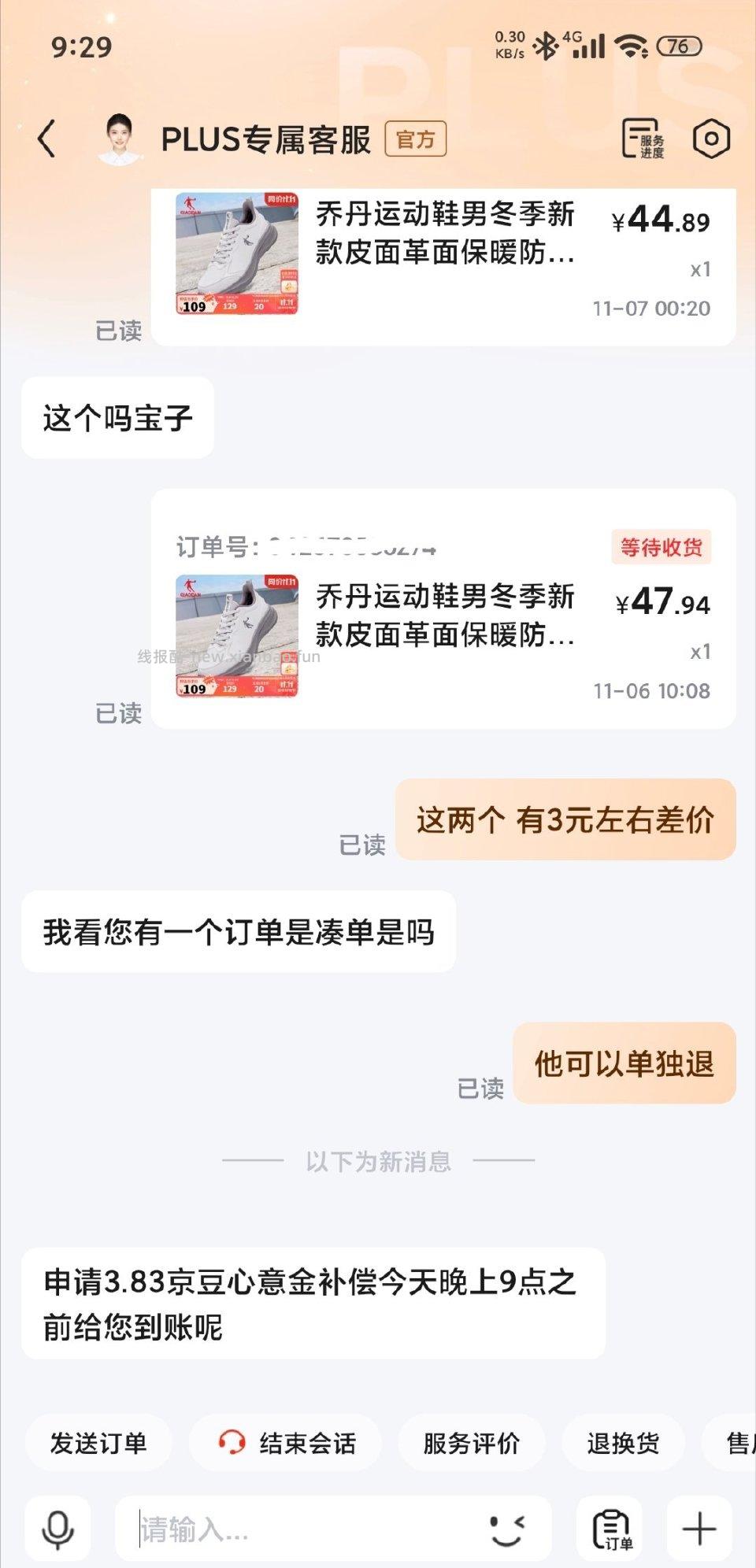The width and height of the screenshot is (756, 1568).
Task: Open the settings hexagon icon top right
Action: (711, 138)
